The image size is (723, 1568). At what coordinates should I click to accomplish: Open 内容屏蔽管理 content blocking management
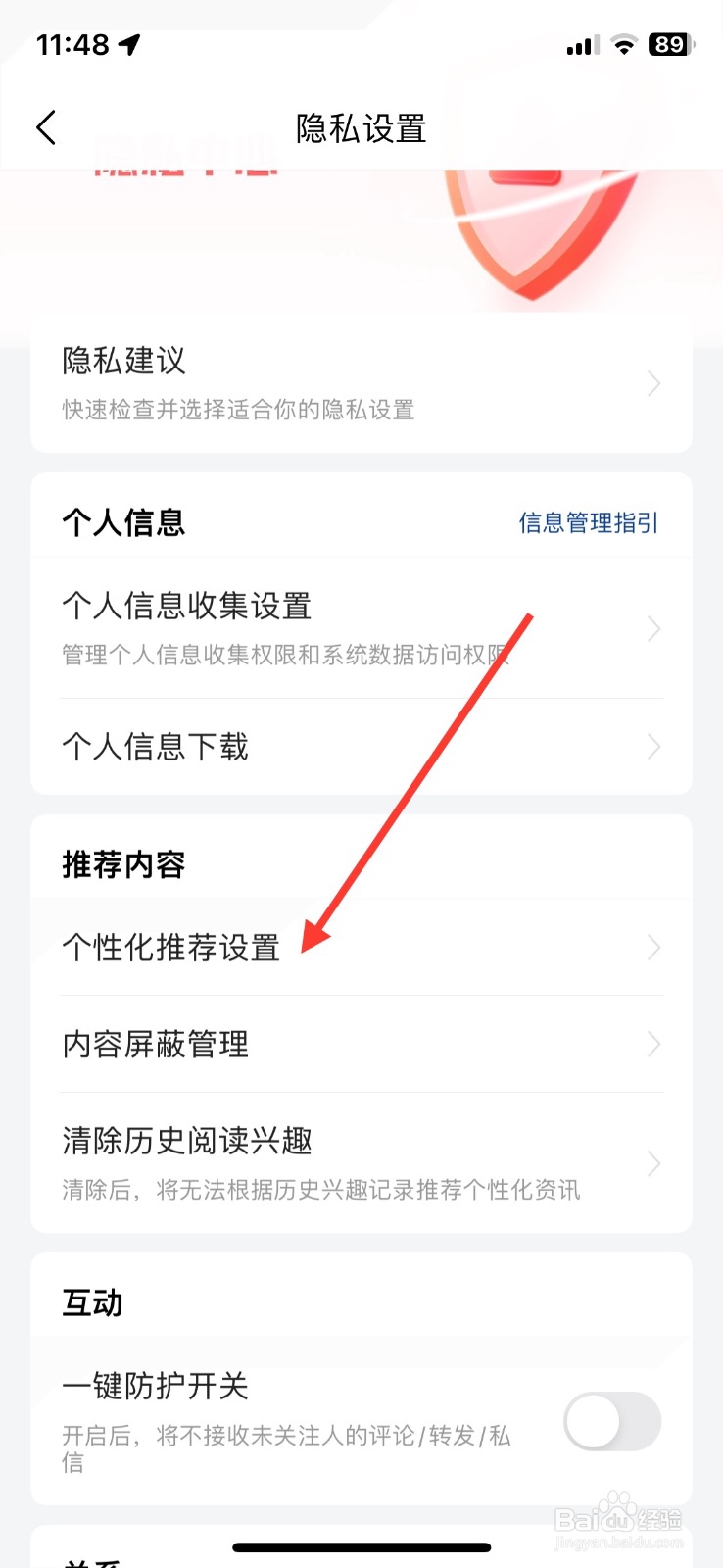(361, 1044)
